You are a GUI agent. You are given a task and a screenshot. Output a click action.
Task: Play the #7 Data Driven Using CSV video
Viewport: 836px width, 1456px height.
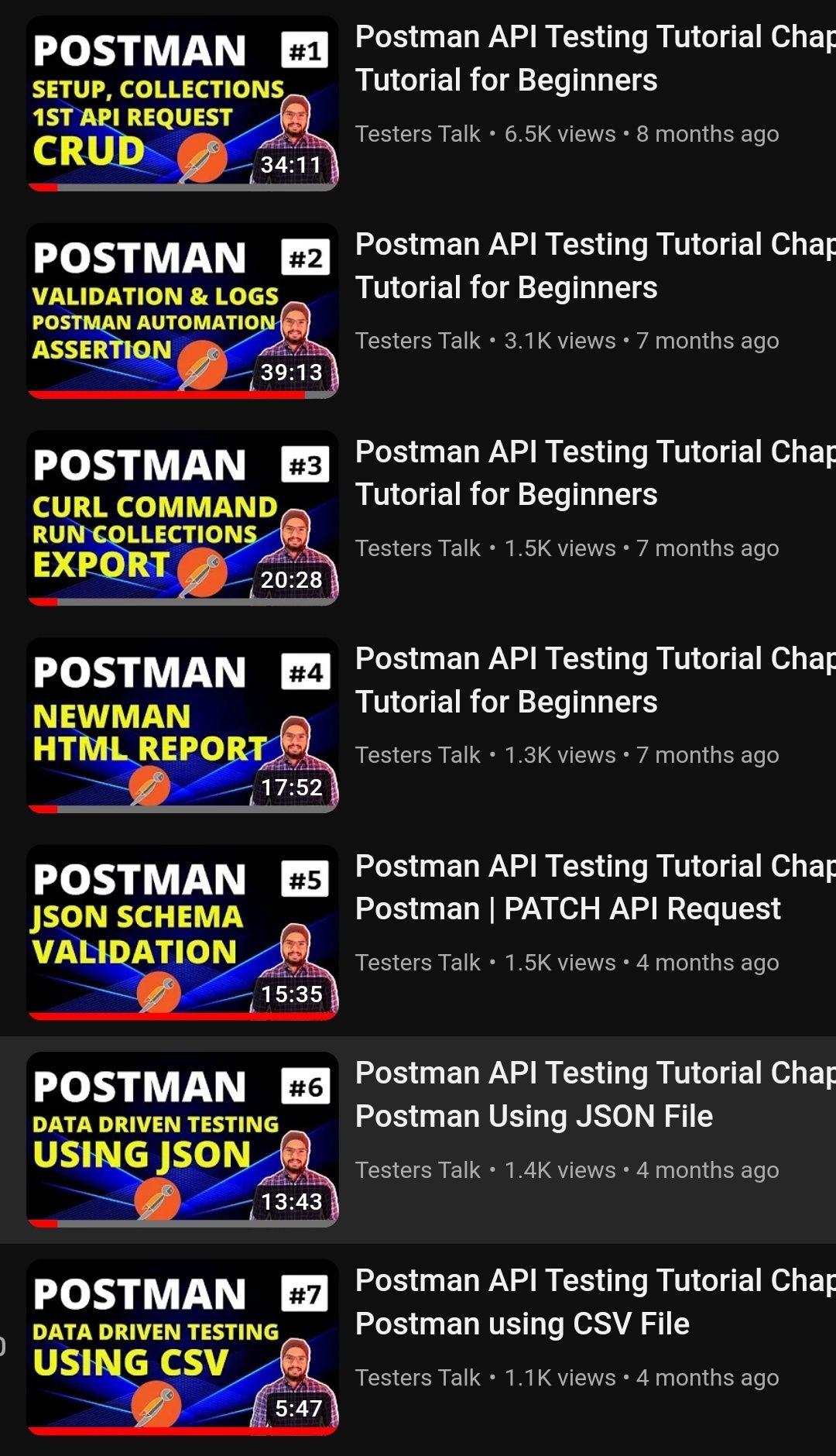click(x=183, y=1347)
